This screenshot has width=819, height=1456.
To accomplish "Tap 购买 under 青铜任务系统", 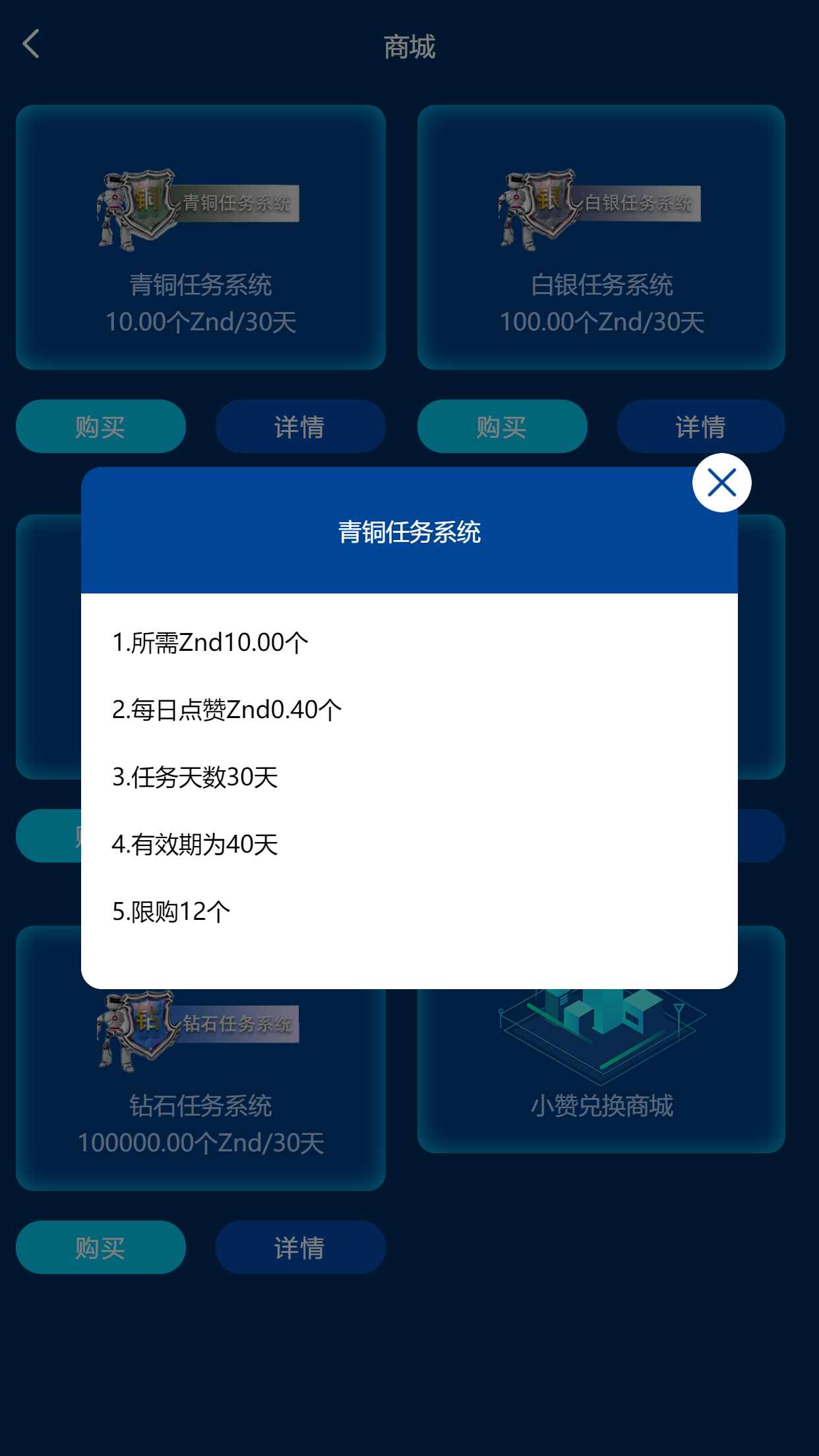I will (x=101, y=427).
